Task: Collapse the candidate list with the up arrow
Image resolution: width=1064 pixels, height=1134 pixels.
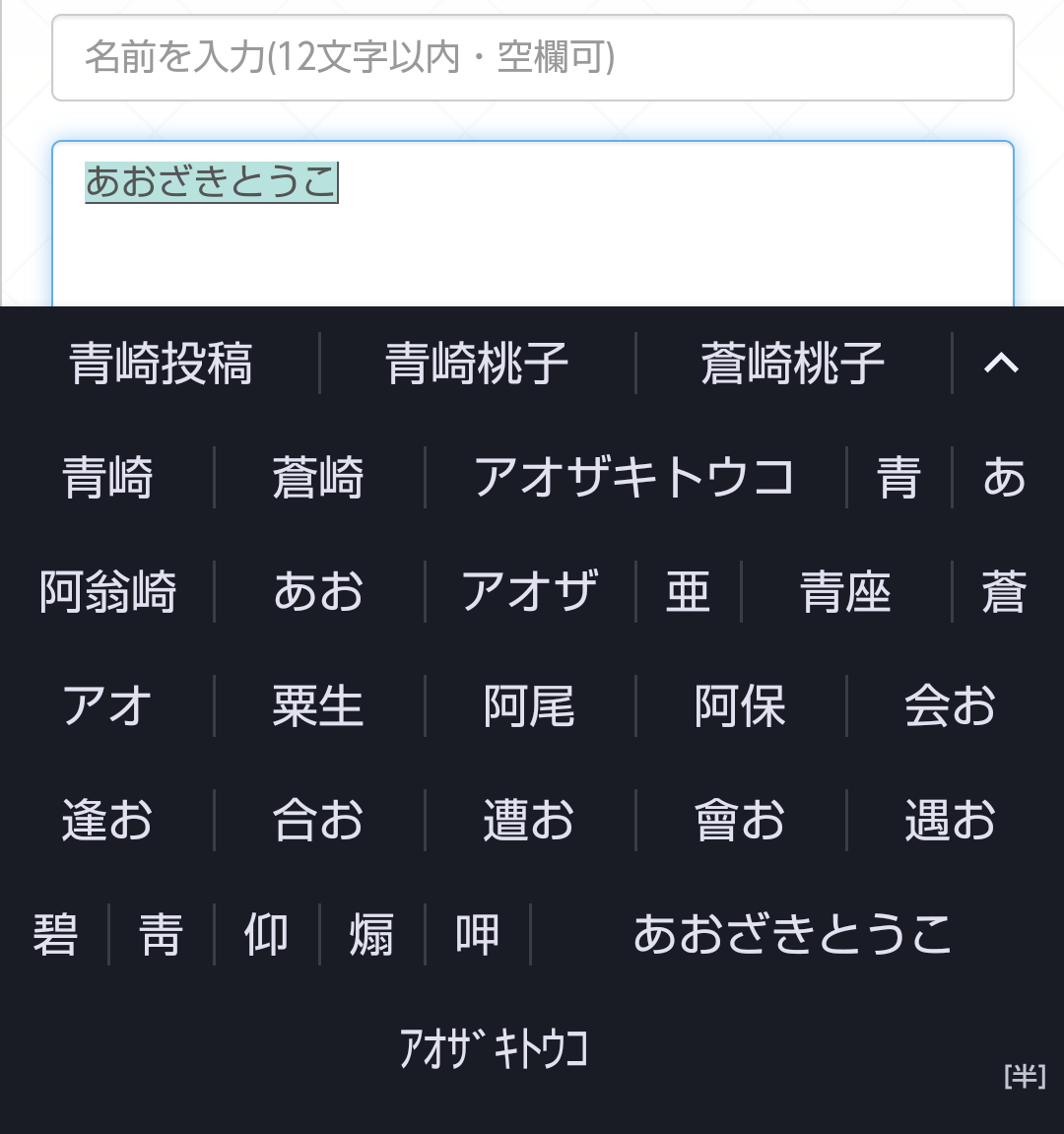Action: [x=1001, y=364]
